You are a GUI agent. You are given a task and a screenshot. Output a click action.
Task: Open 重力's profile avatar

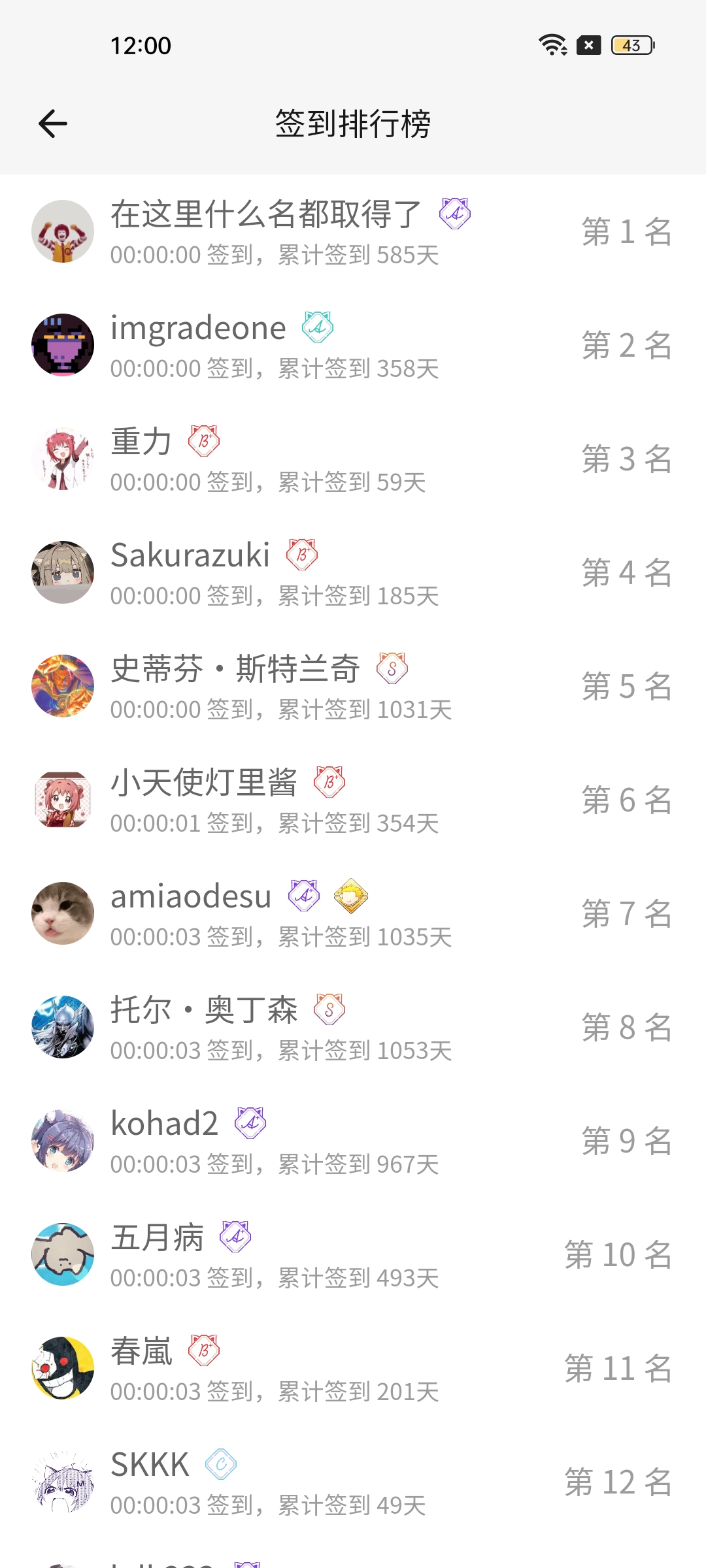[63, 457]
